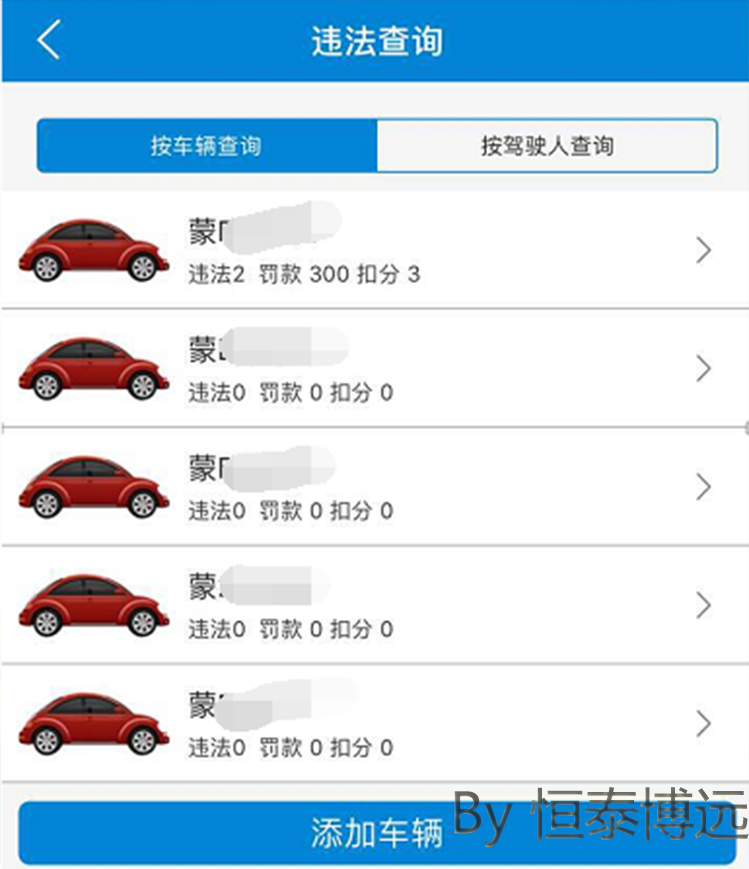The width and height of the screenshot is (749, 869).
Task: Click the back arrow in the title bar
Action: pos(47,40)
